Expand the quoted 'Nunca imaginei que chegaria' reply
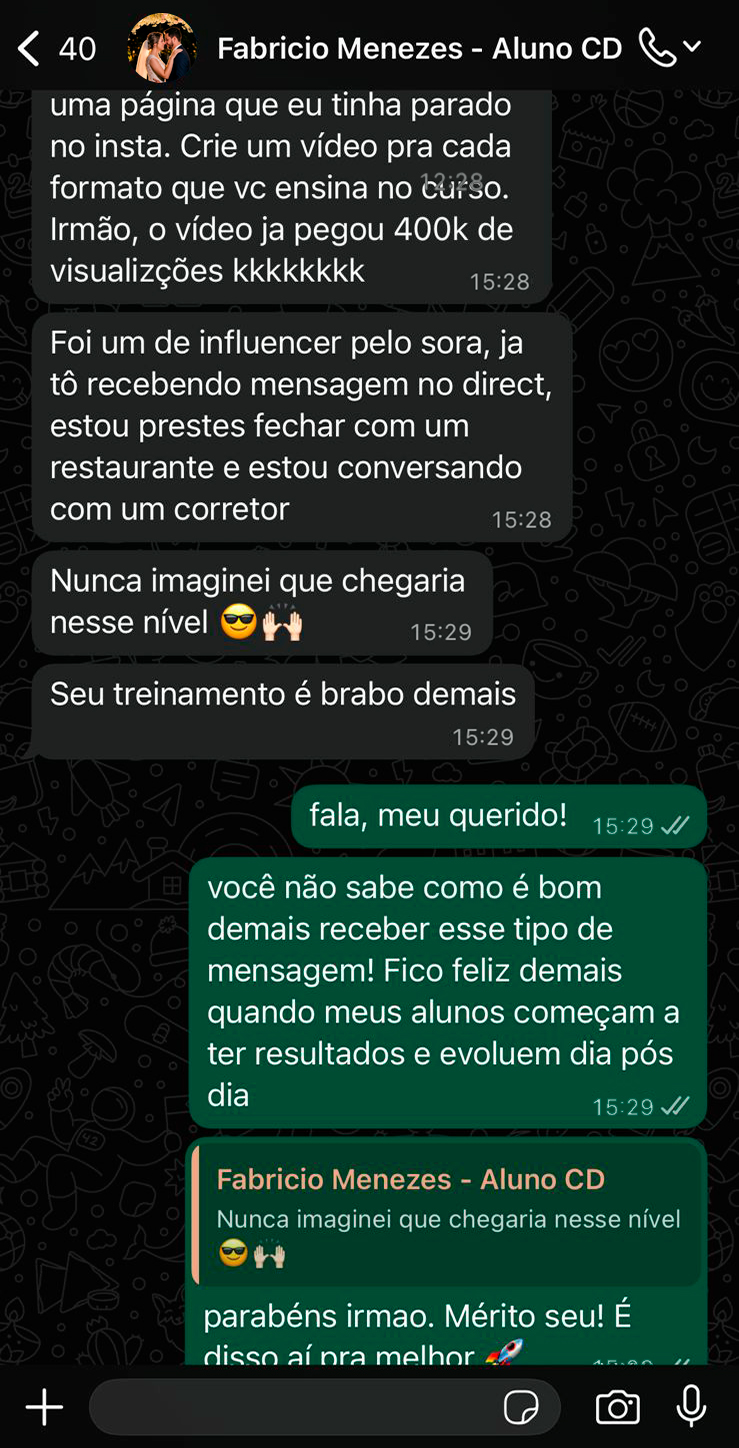The image size is (739, 1448). 447,1214
